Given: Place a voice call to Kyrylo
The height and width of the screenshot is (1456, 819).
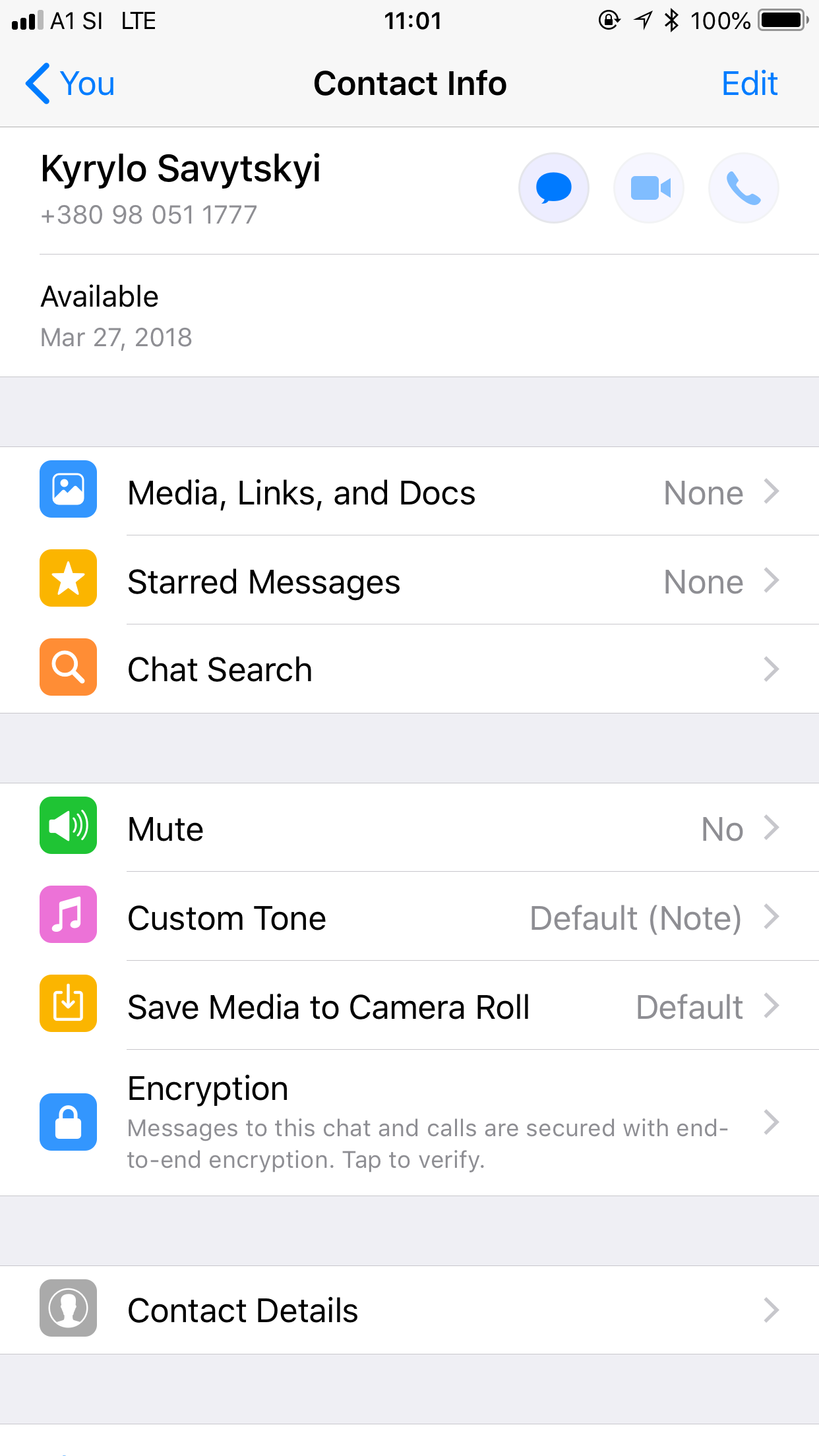Looking at the screenshot, I should 743,188.
